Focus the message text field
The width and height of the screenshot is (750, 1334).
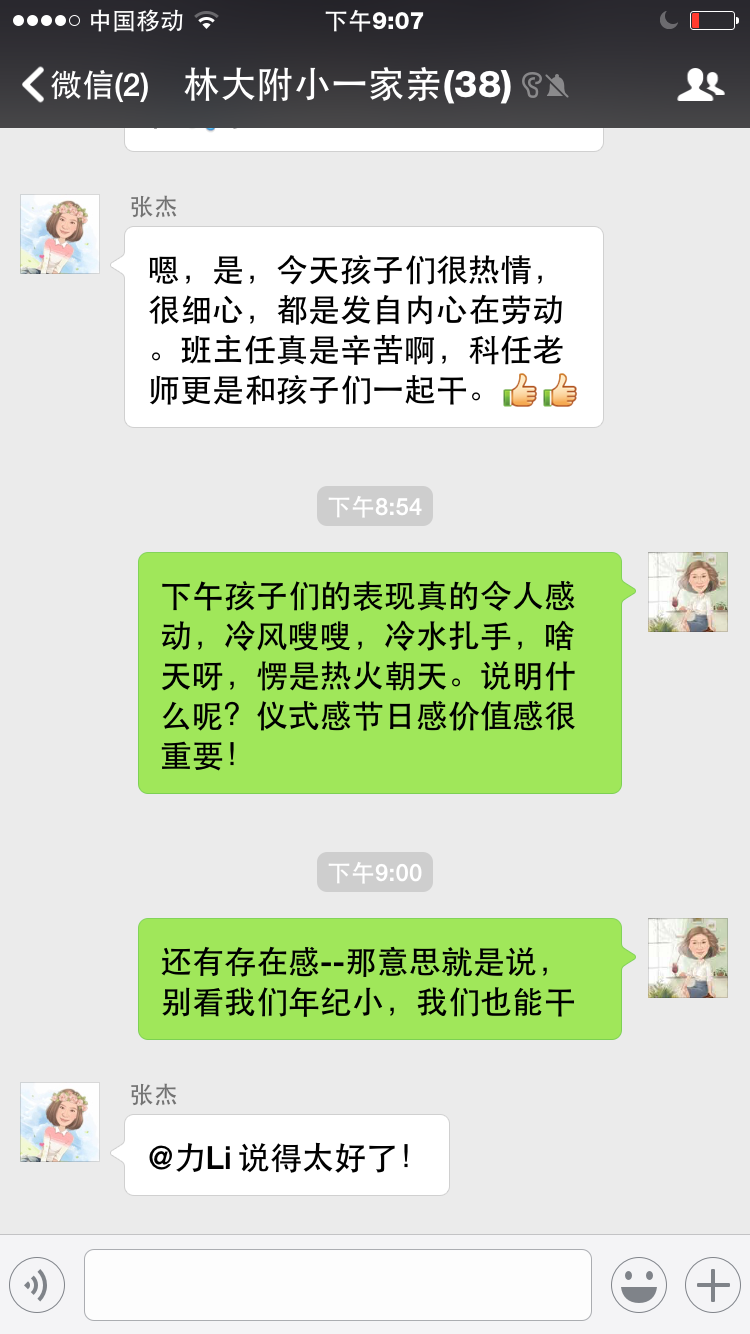(x=338, y=1285)
